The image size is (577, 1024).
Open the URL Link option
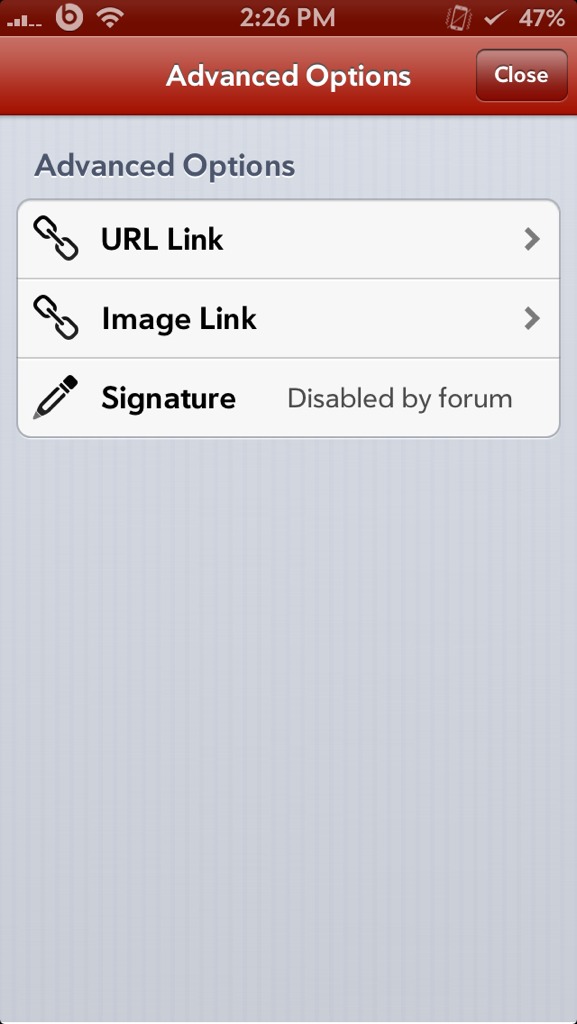coord(288,240)
